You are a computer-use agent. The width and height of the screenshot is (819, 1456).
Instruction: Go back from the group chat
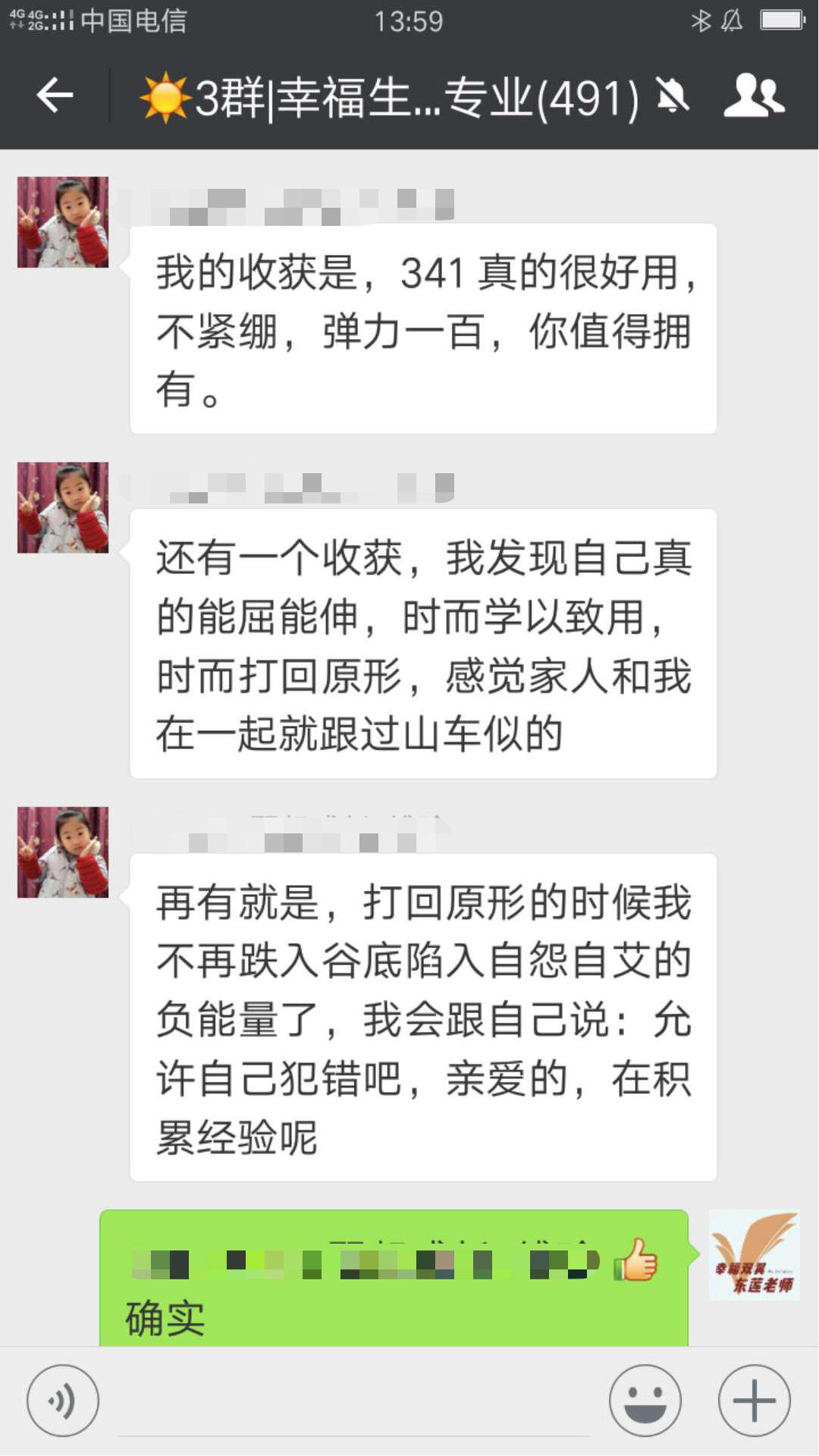click(x=55, y=96)
